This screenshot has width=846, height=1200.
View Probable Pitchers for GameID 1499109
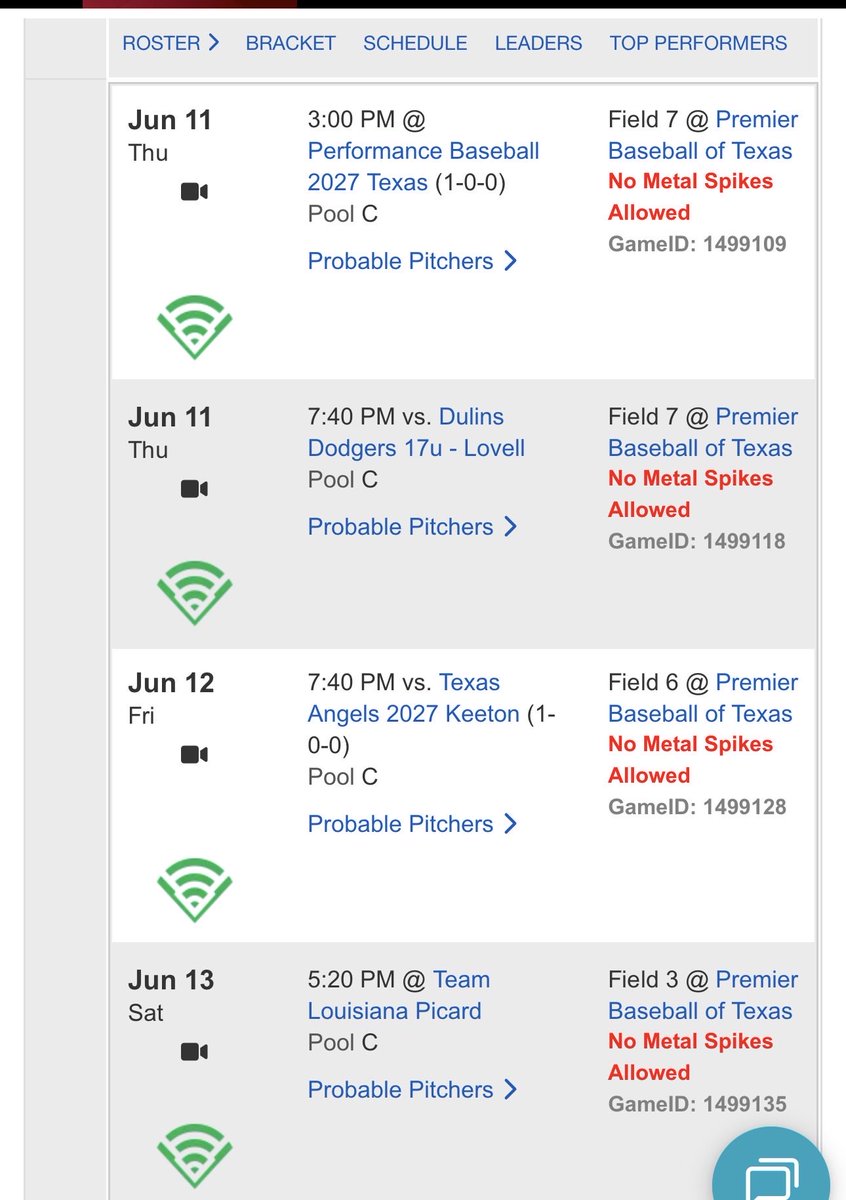pos(412,261)
